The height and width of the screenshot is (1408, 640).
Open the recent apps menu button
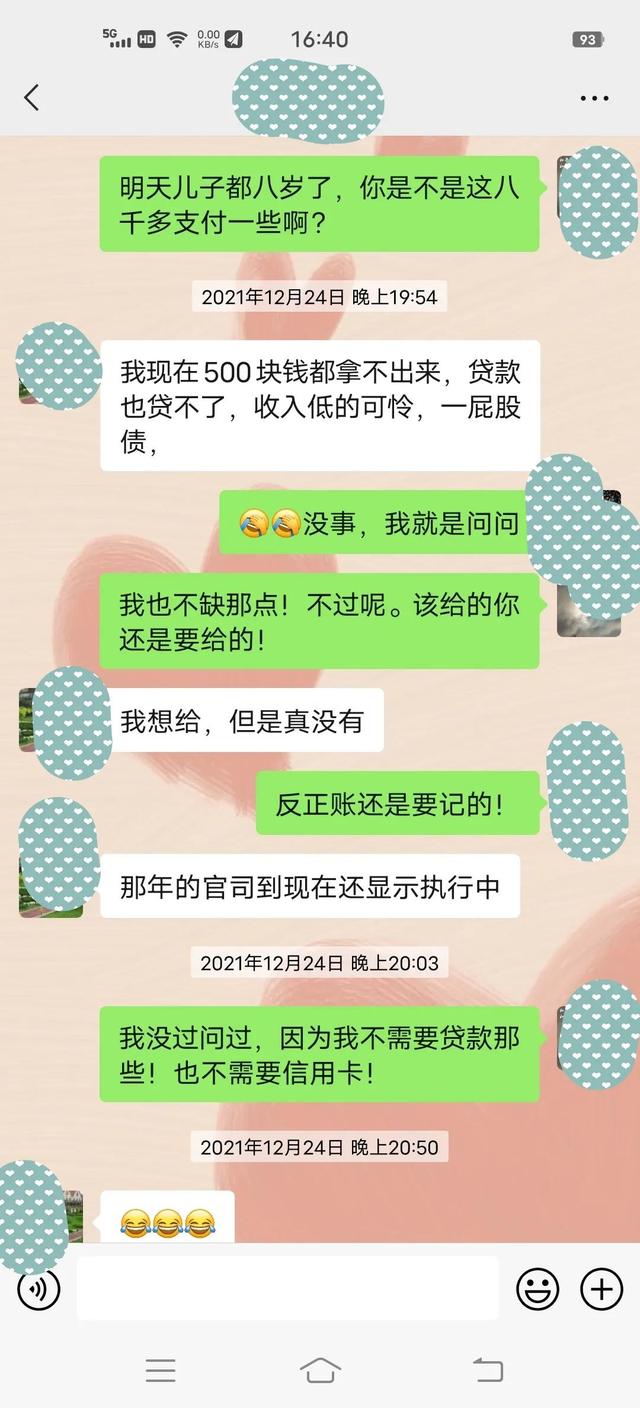click(160, 1370)
